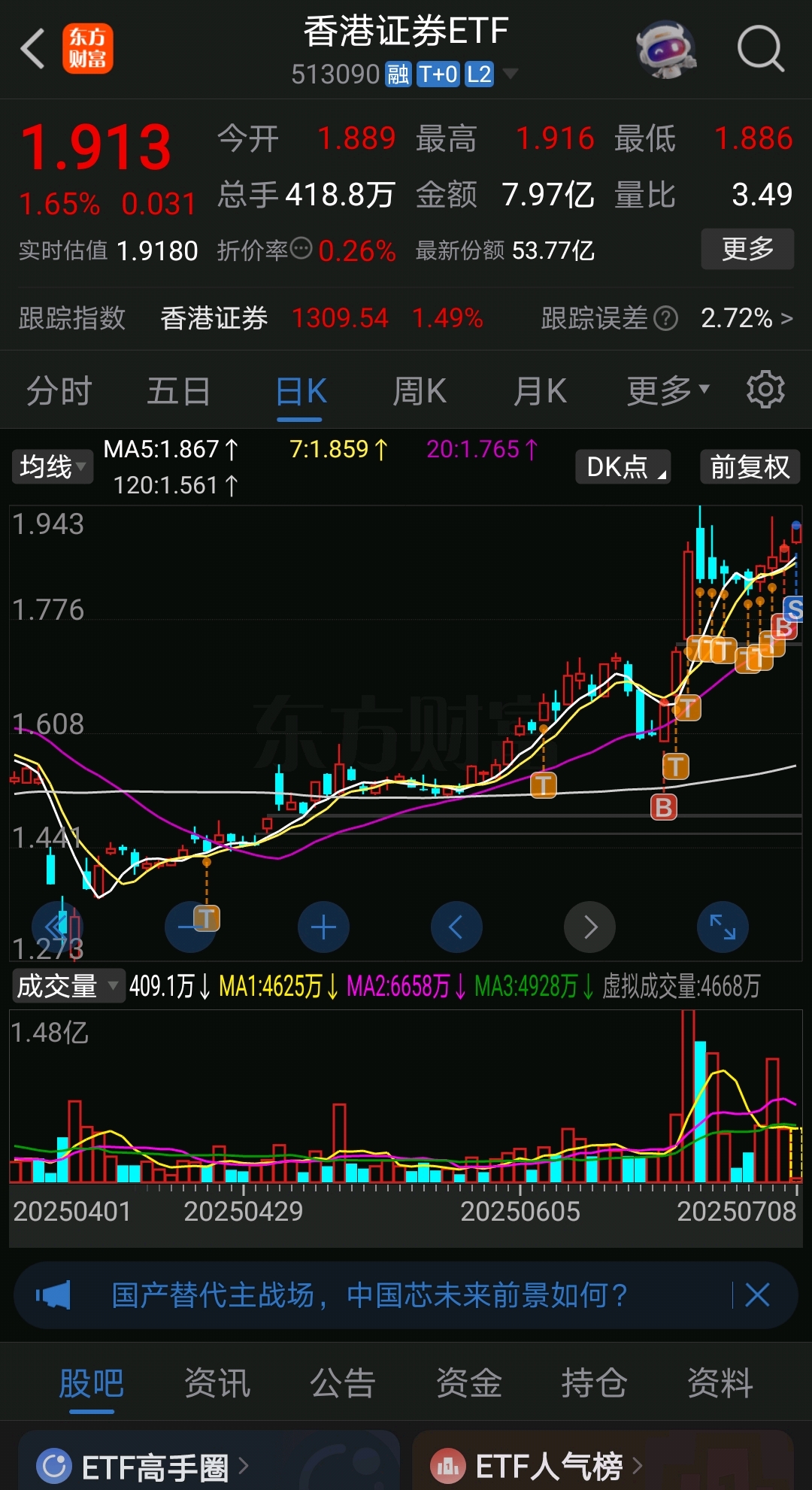
Task: Open chart settings via the gear icon
Action: click(765, 390)
